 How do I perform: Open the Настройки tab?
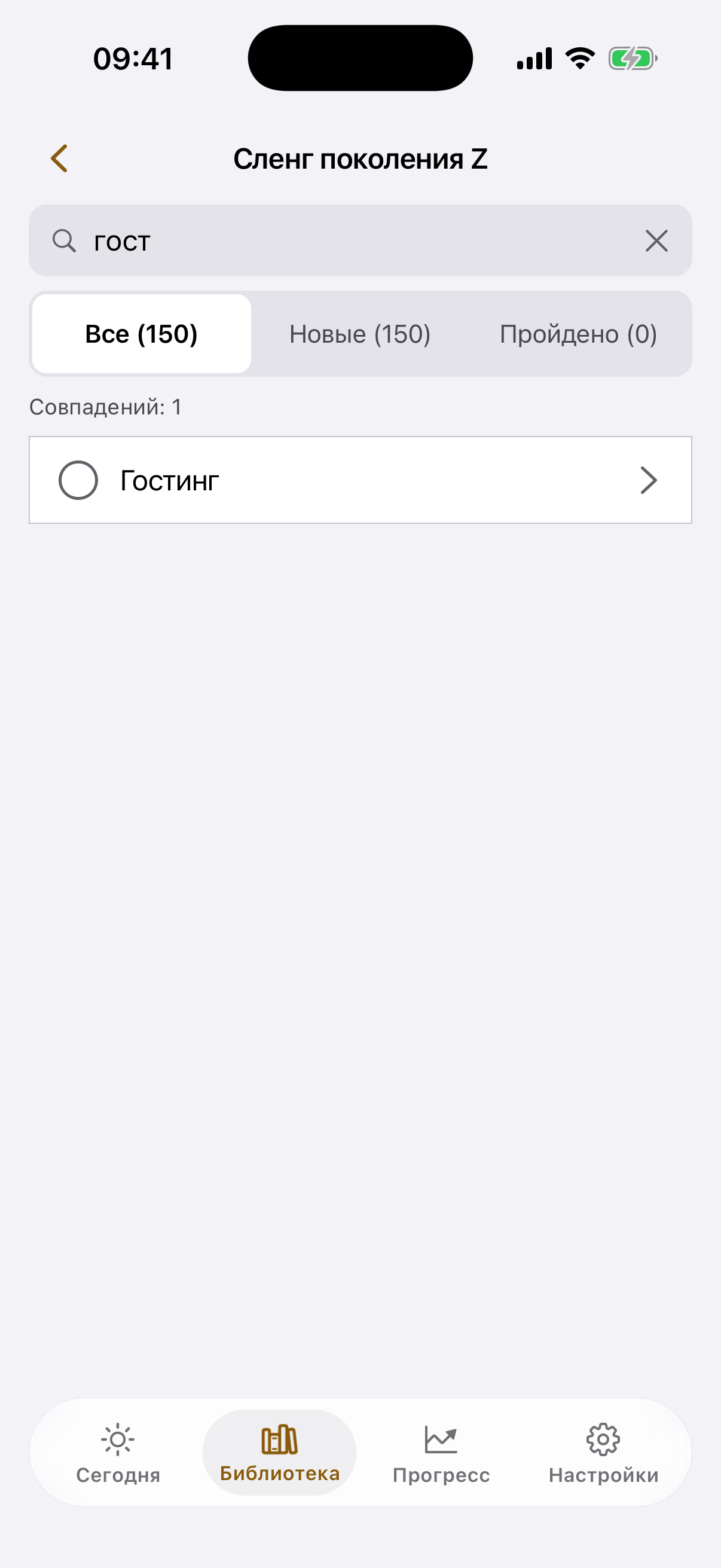604,1453
